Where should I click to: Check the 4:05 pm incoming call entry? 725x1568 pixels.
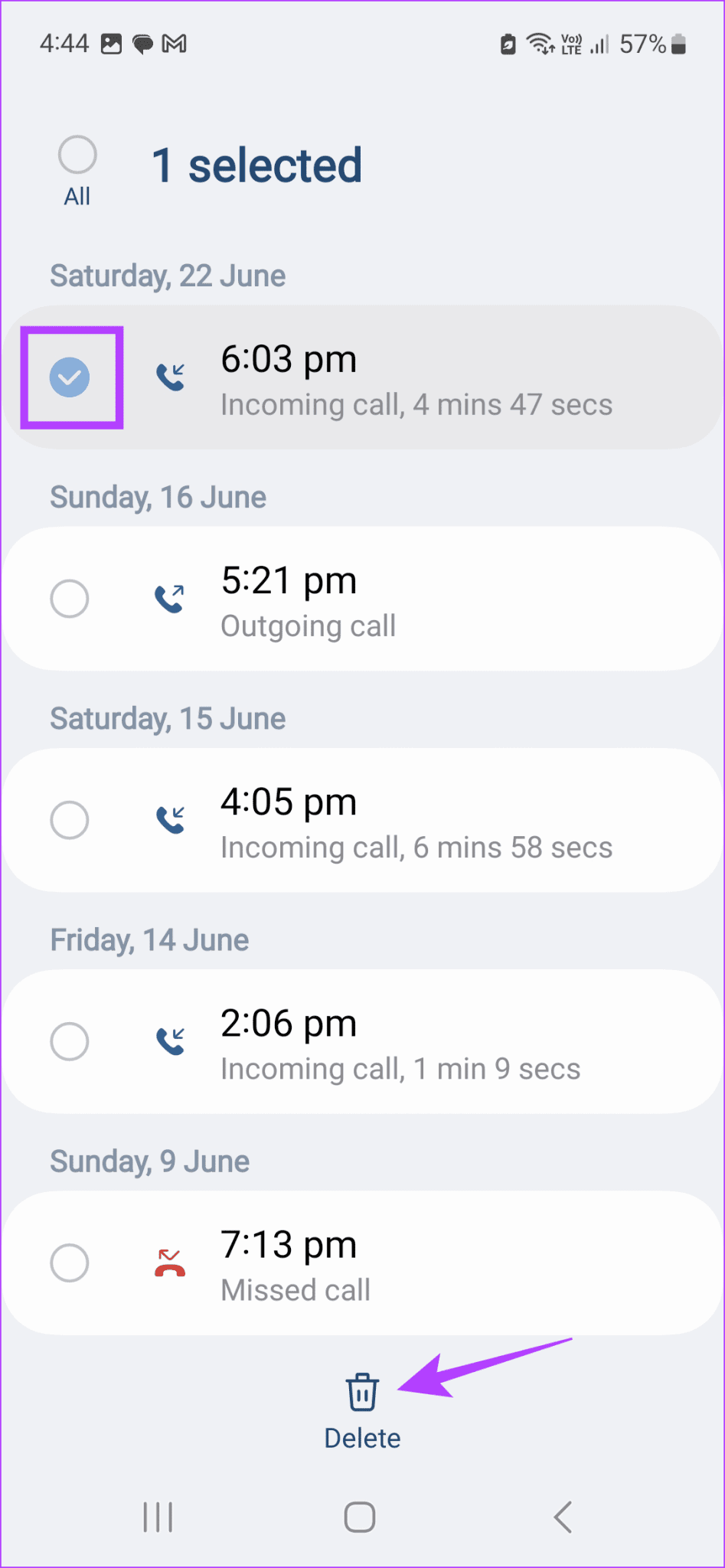pyautogui.click(x=70, y=819)
